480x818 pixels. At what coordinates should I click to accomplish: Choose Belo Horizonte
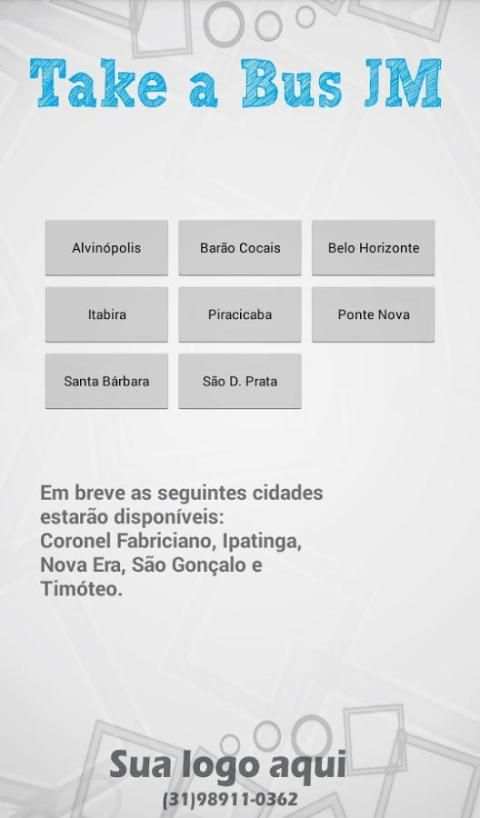point(374,248)
